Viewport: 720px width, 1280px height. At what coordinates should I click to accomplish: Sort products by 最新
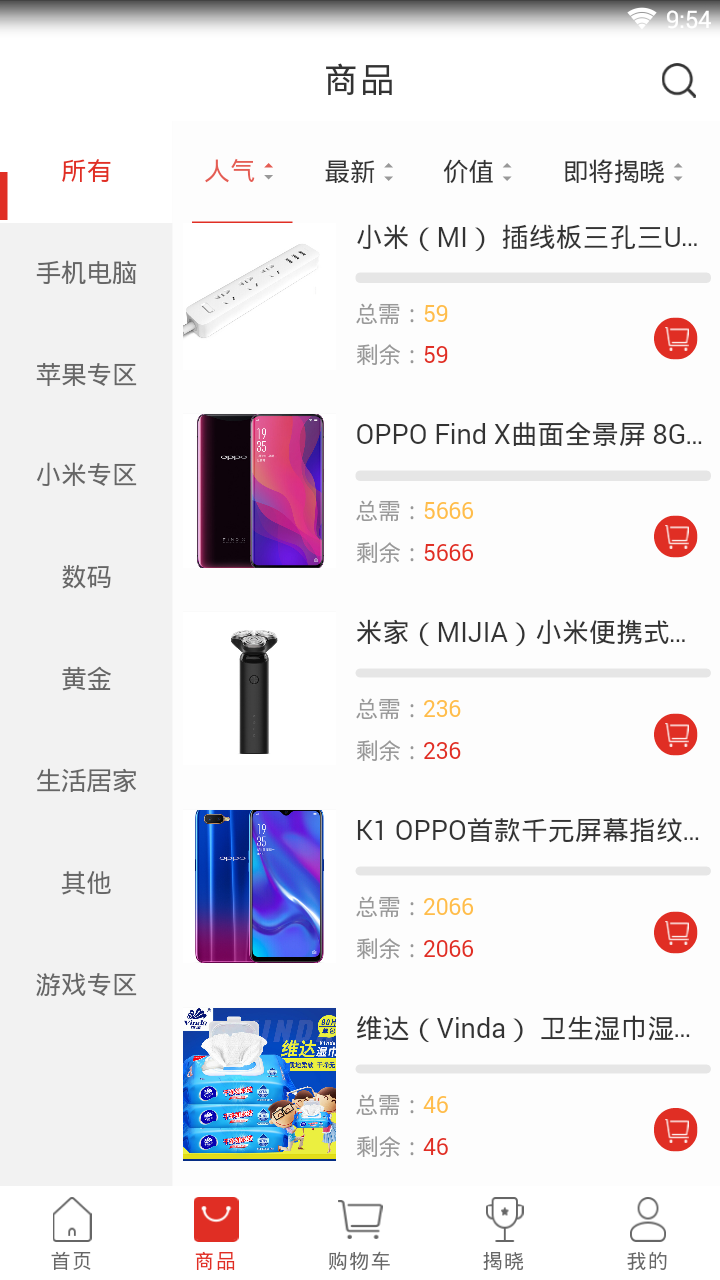(358, 172)
